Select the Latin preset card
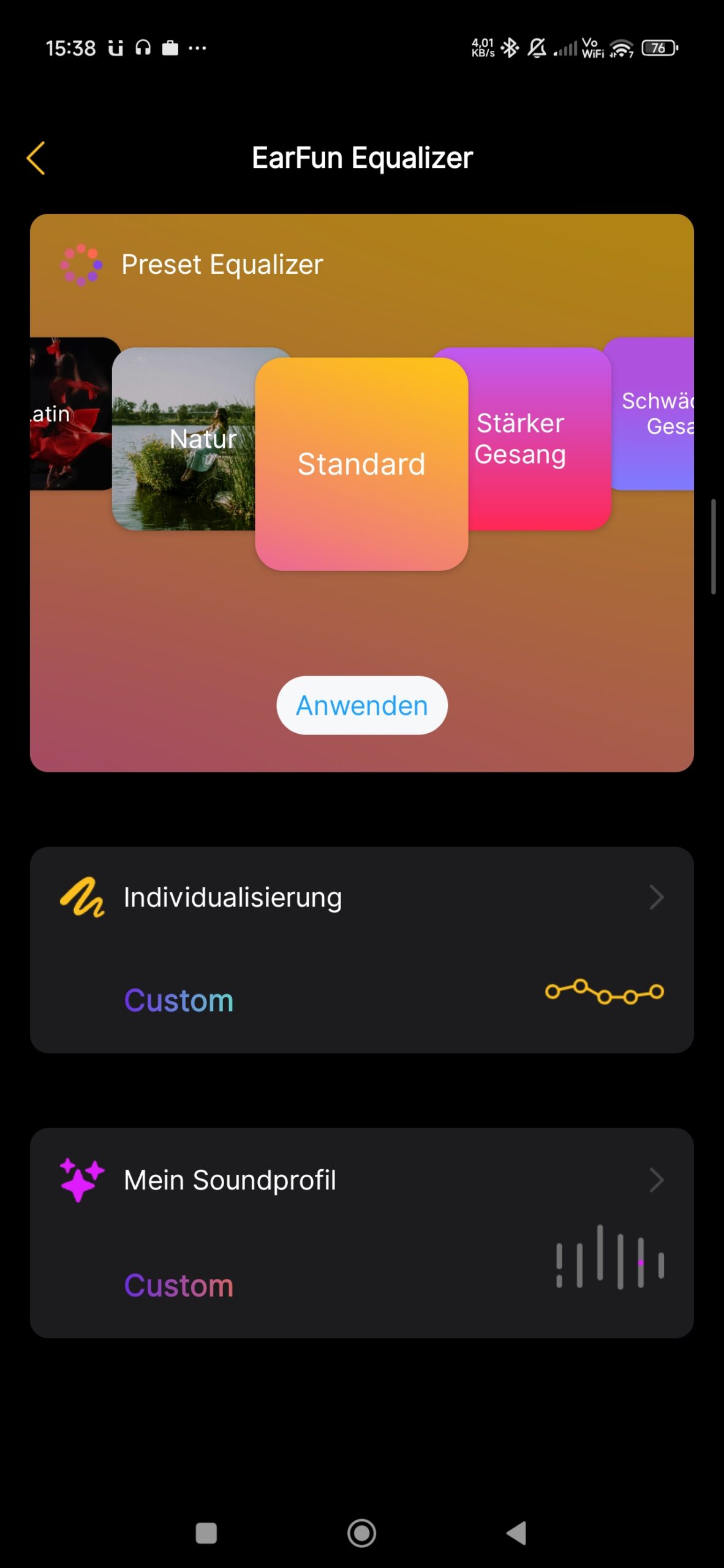The width and height of the screenshot is (724, 1568). point(69,414)
